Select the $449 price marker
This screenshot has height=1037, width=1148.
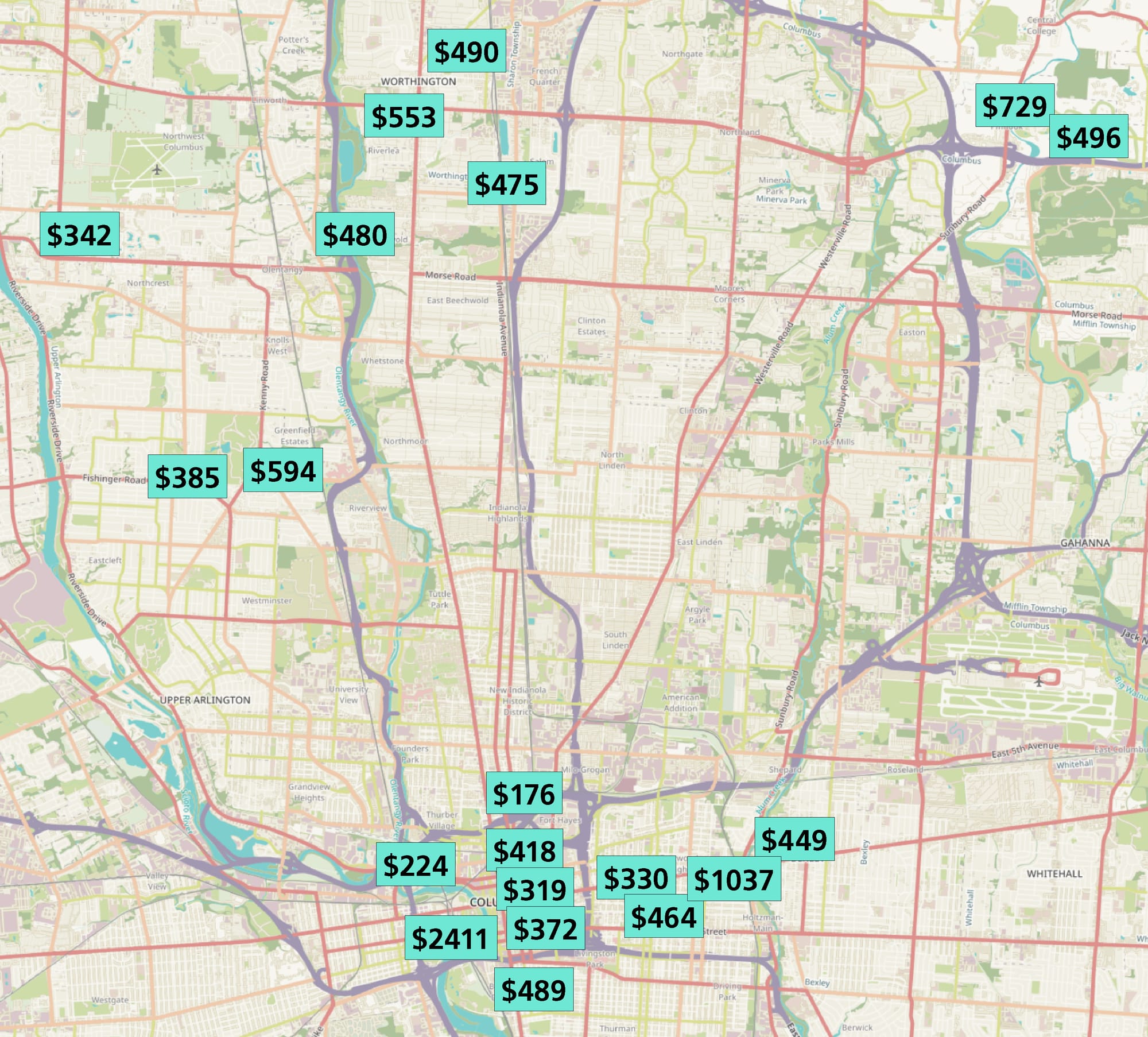(x=794, y=839)
